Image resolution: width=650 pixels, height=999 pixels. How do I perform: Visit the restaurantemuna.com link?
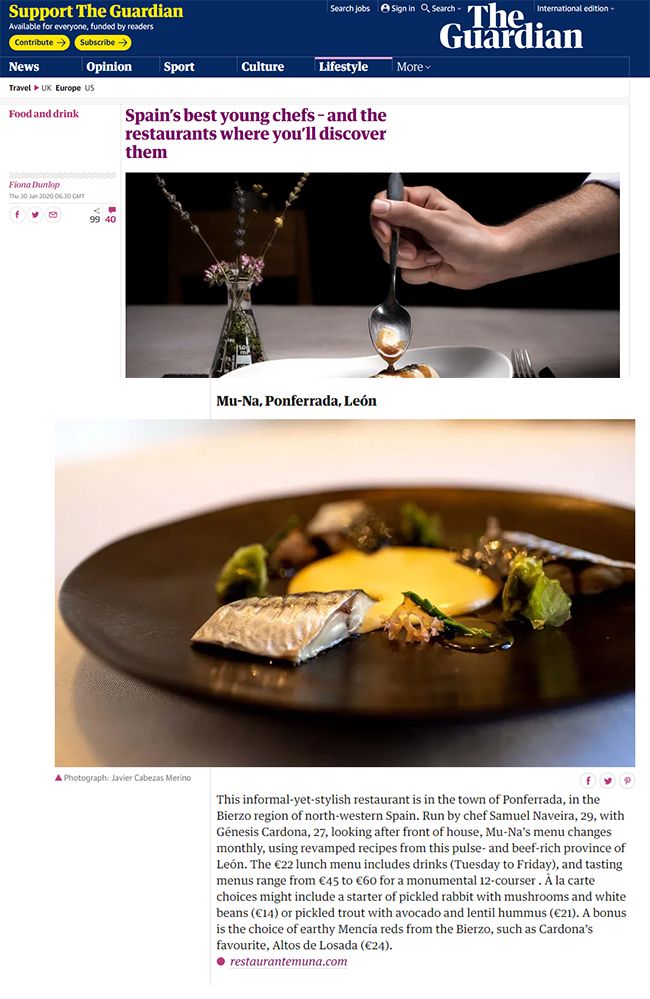click(288, 961)
